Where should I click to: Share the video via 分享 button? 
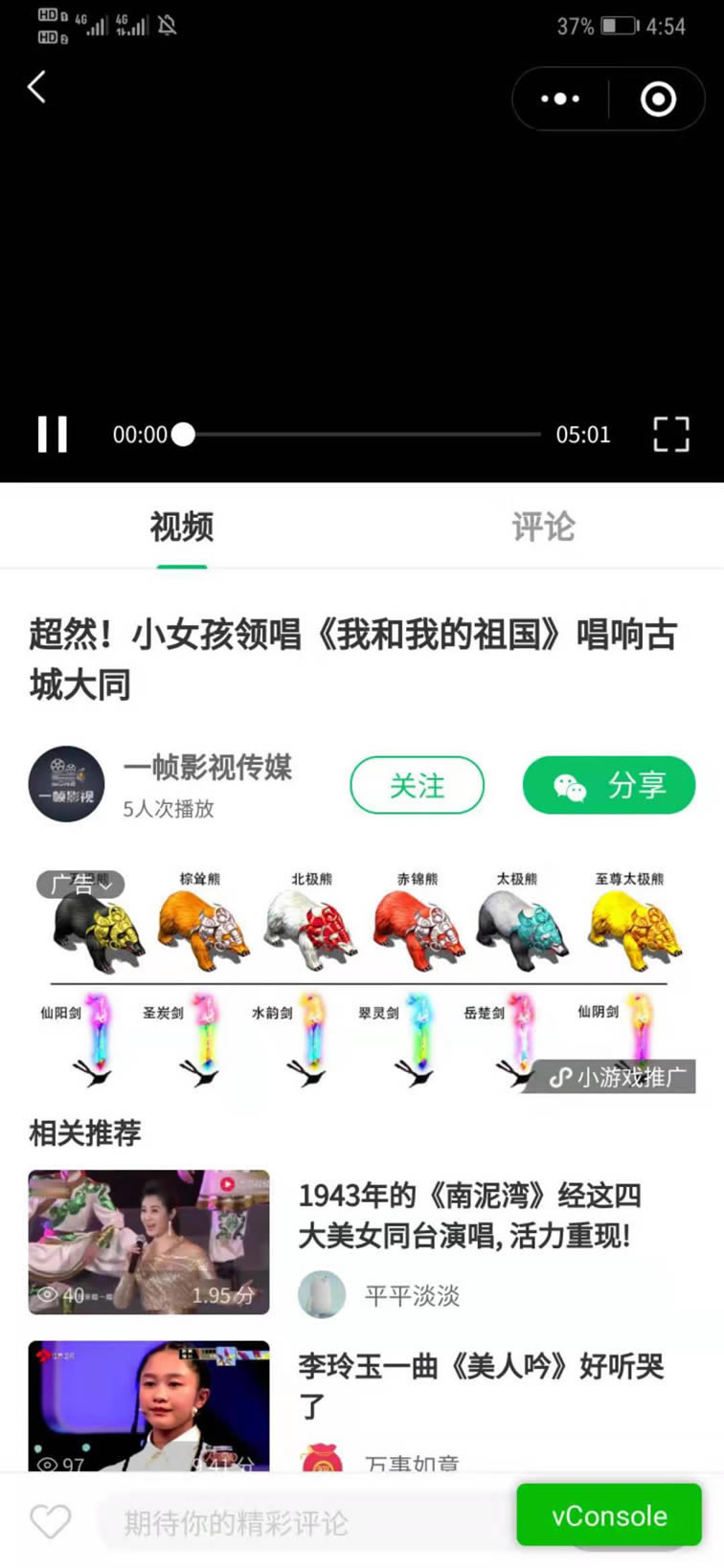click(x=608, y=785)
